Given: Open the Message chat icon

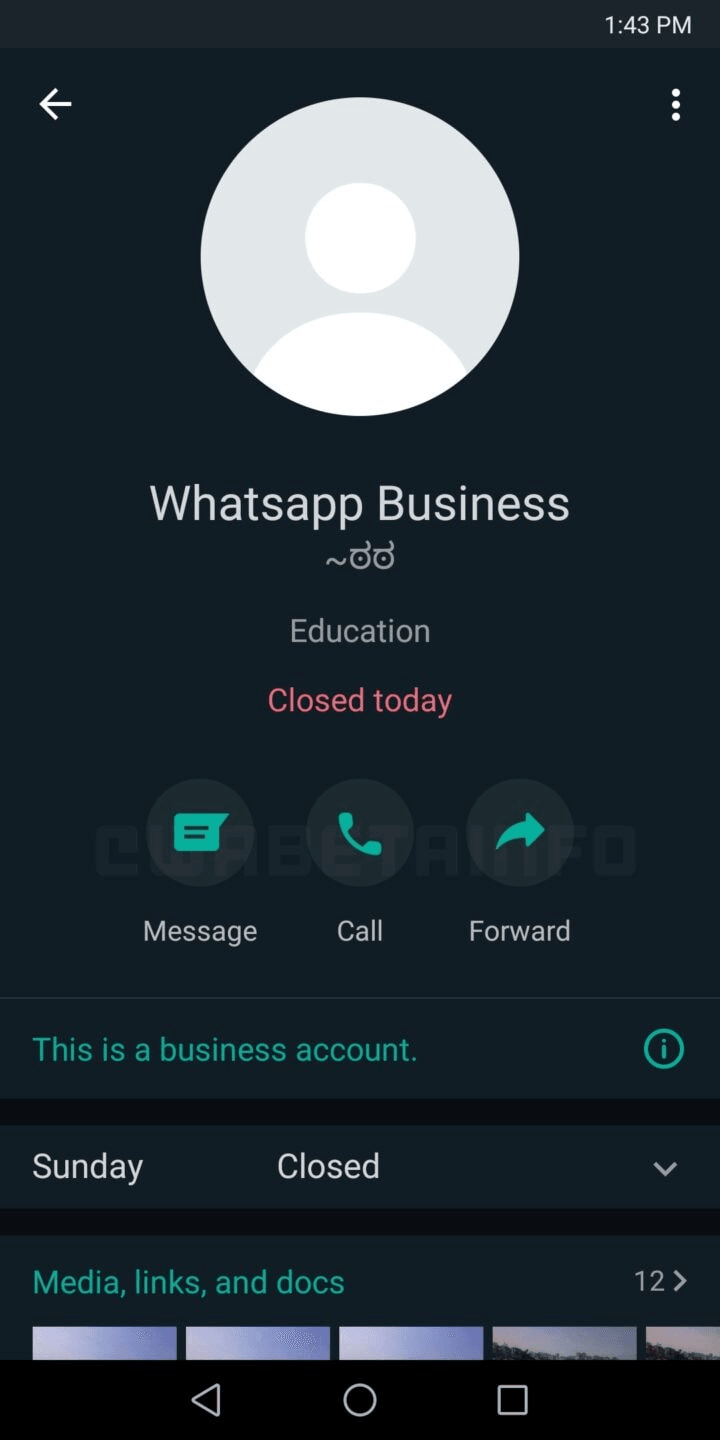Looking at the screenshot, I should tap(200, 832).
